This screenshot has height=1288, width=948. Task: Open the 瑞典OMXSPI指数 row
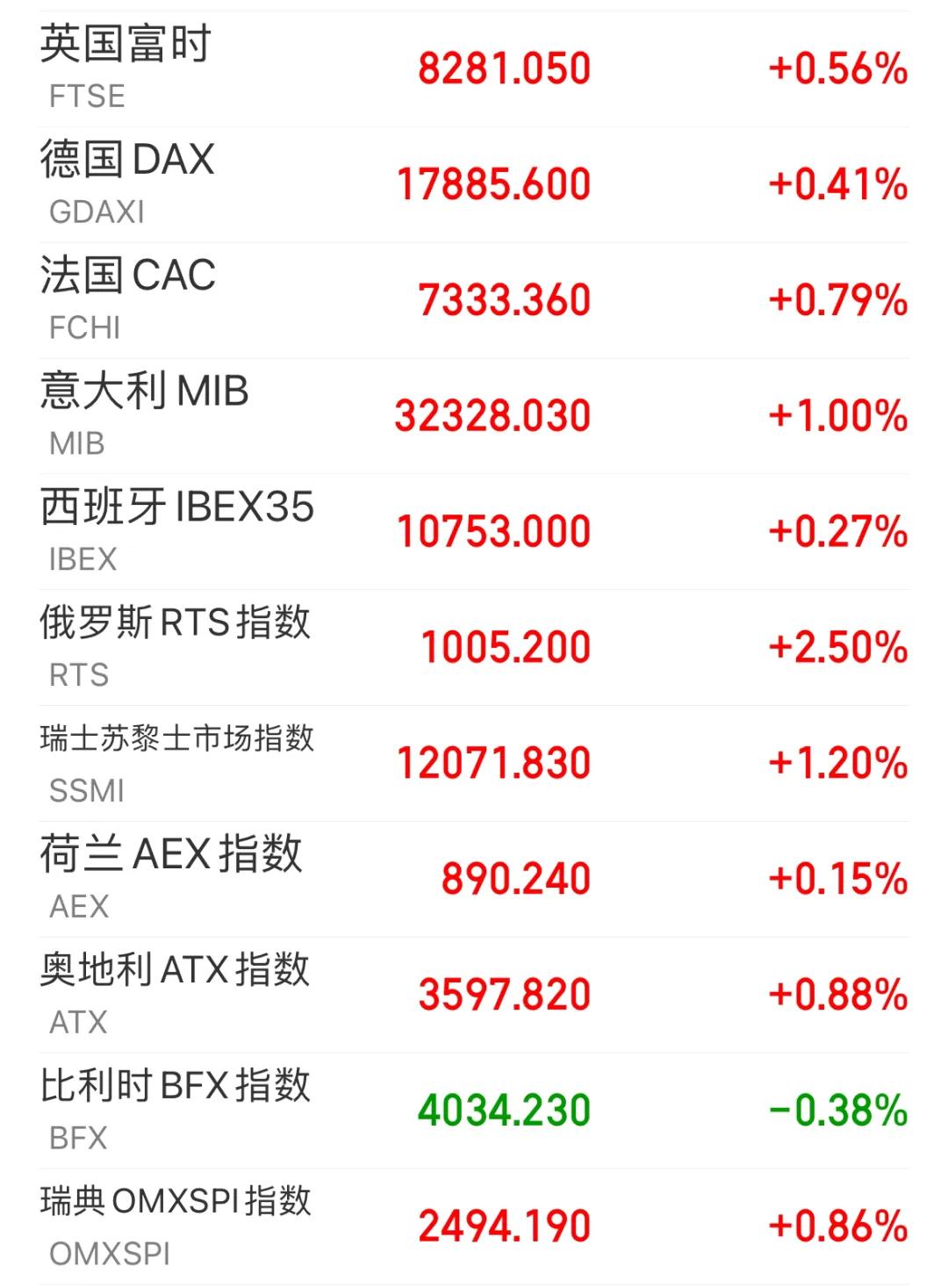pos(474,1227)
